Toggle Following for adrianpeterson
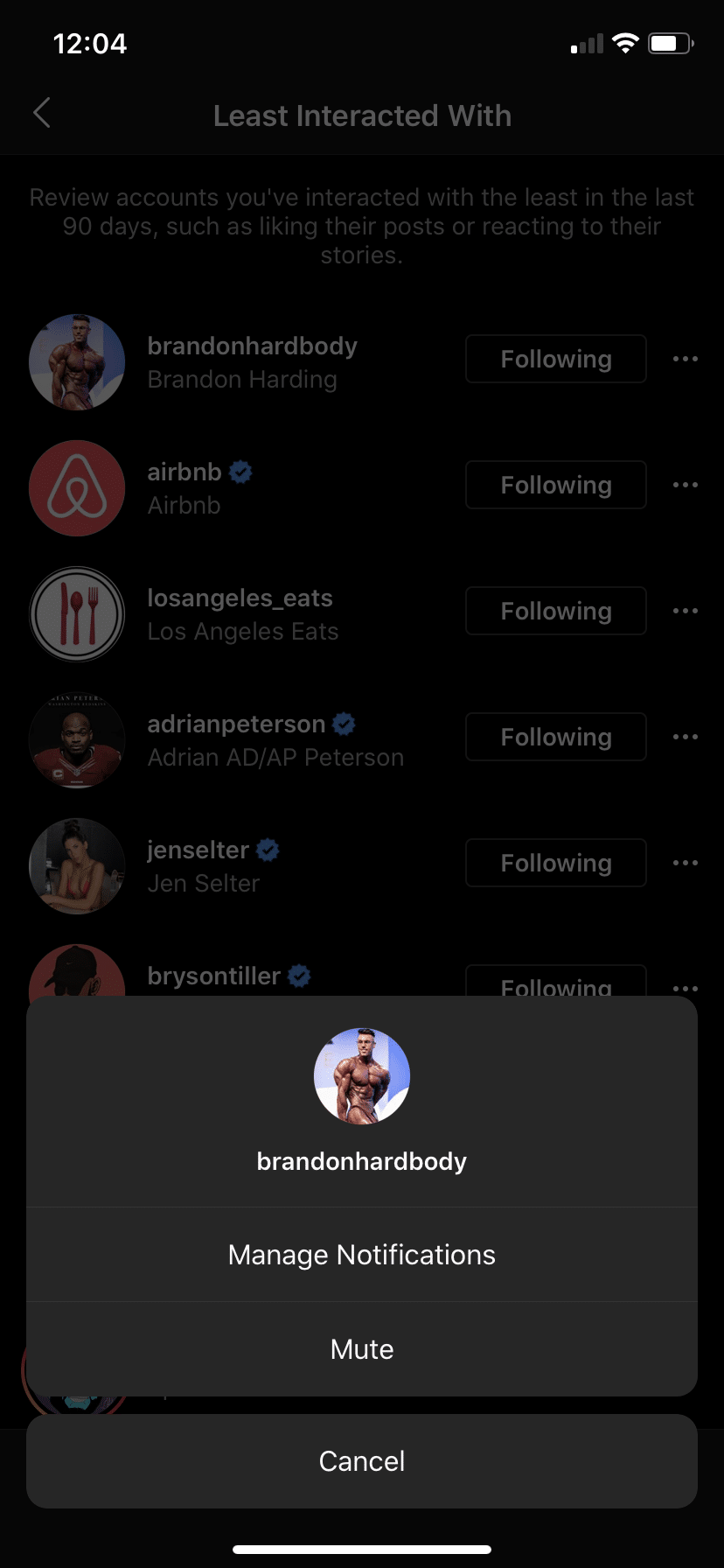Viewport: 724px width, 1568px height. [555, 737]
